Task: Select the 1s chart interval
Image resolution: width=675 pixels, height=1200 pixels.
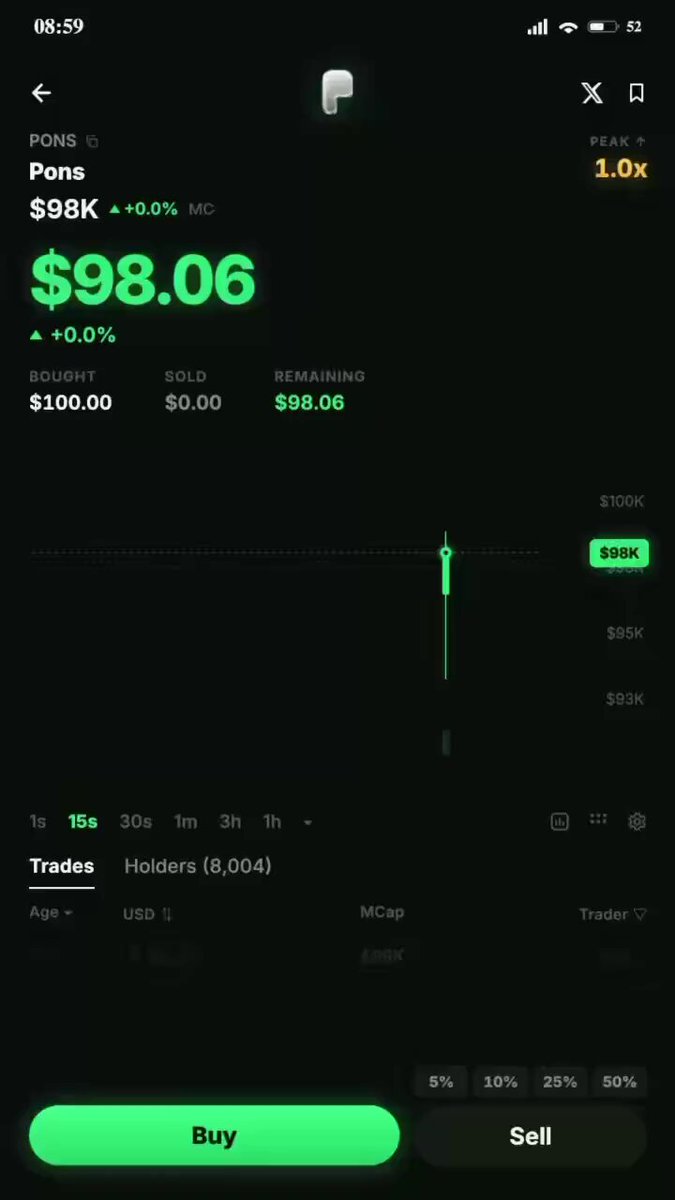Action: pyautogui.click(x=38, y=822)
